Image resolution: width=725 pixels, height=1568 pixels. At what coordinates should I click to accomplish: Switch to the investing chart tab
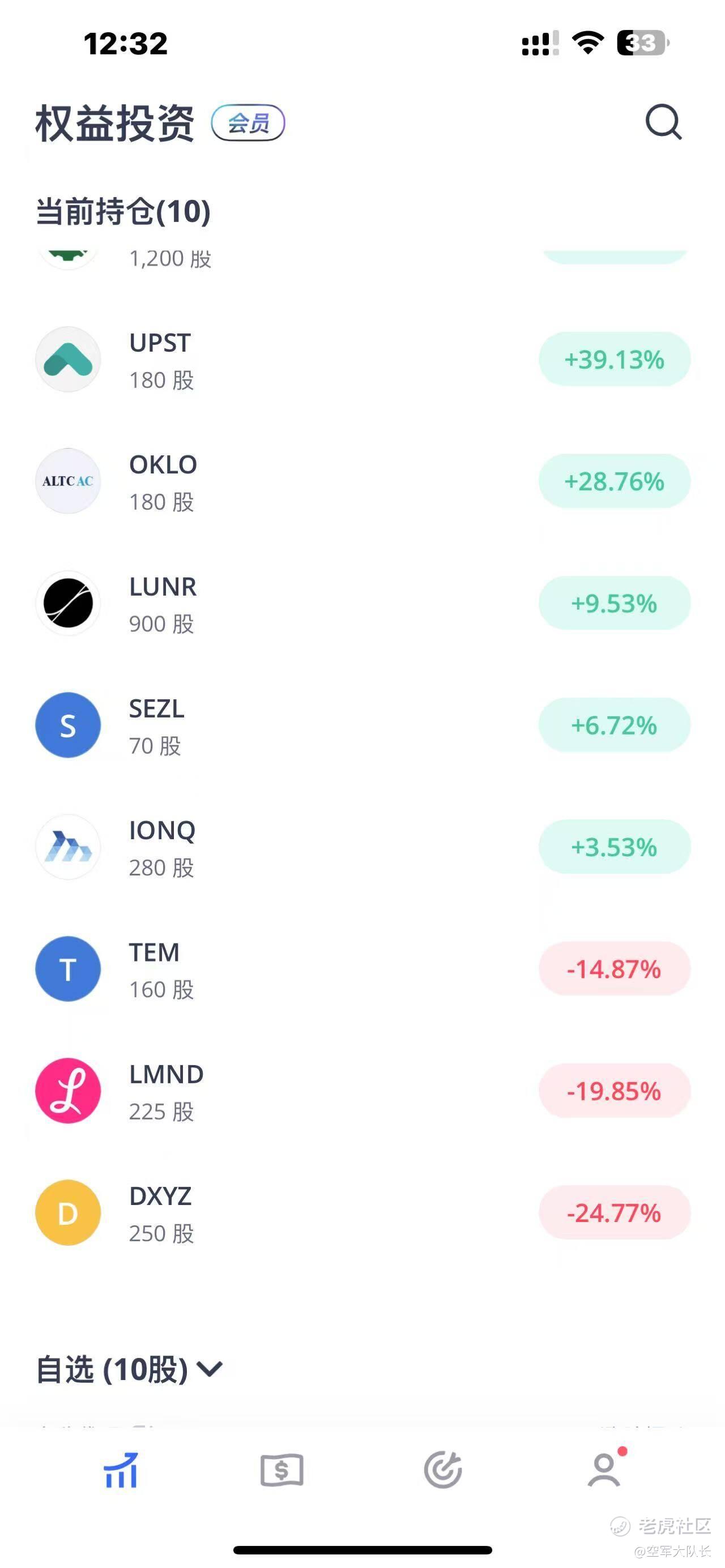(121, 1470)
